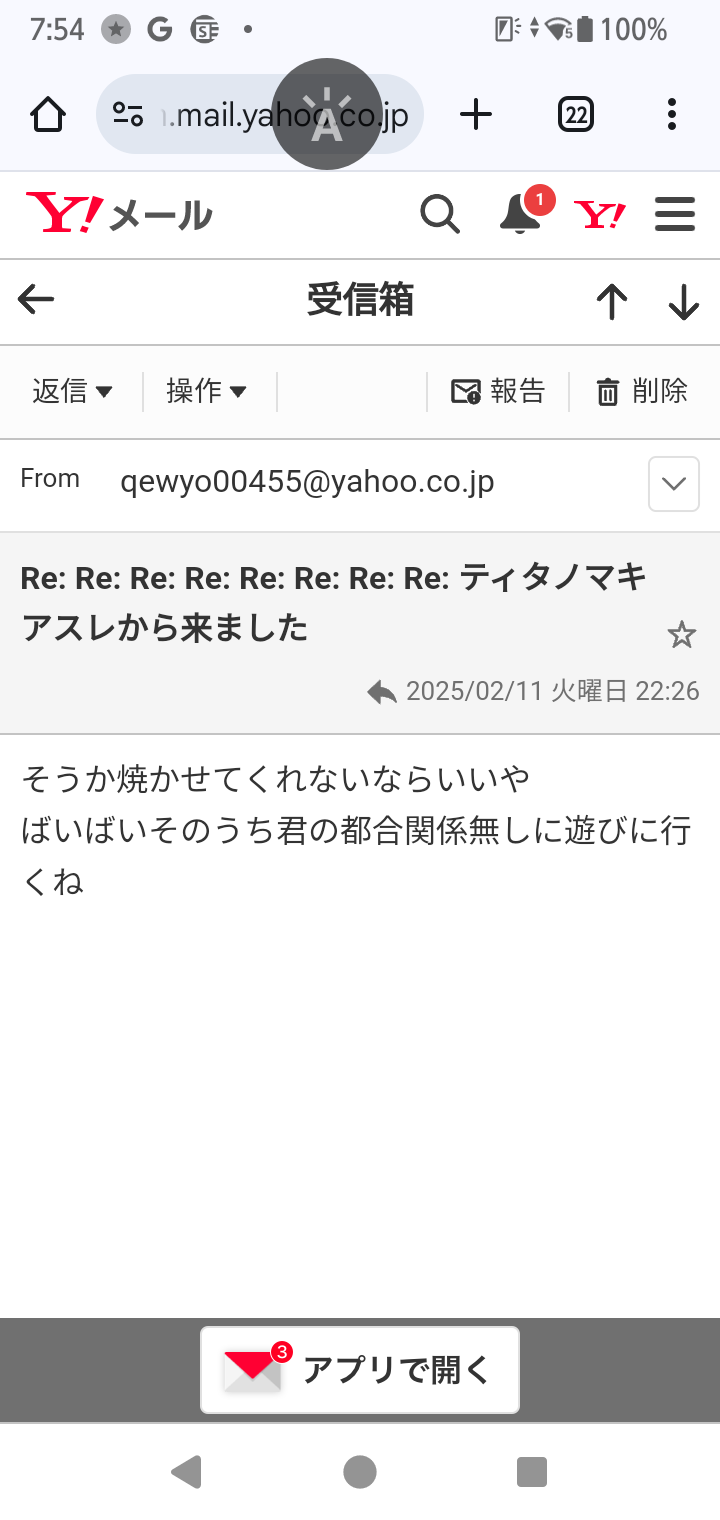Go to the browser home page
Screen dimensions: 720x1520
click(48, 115)
